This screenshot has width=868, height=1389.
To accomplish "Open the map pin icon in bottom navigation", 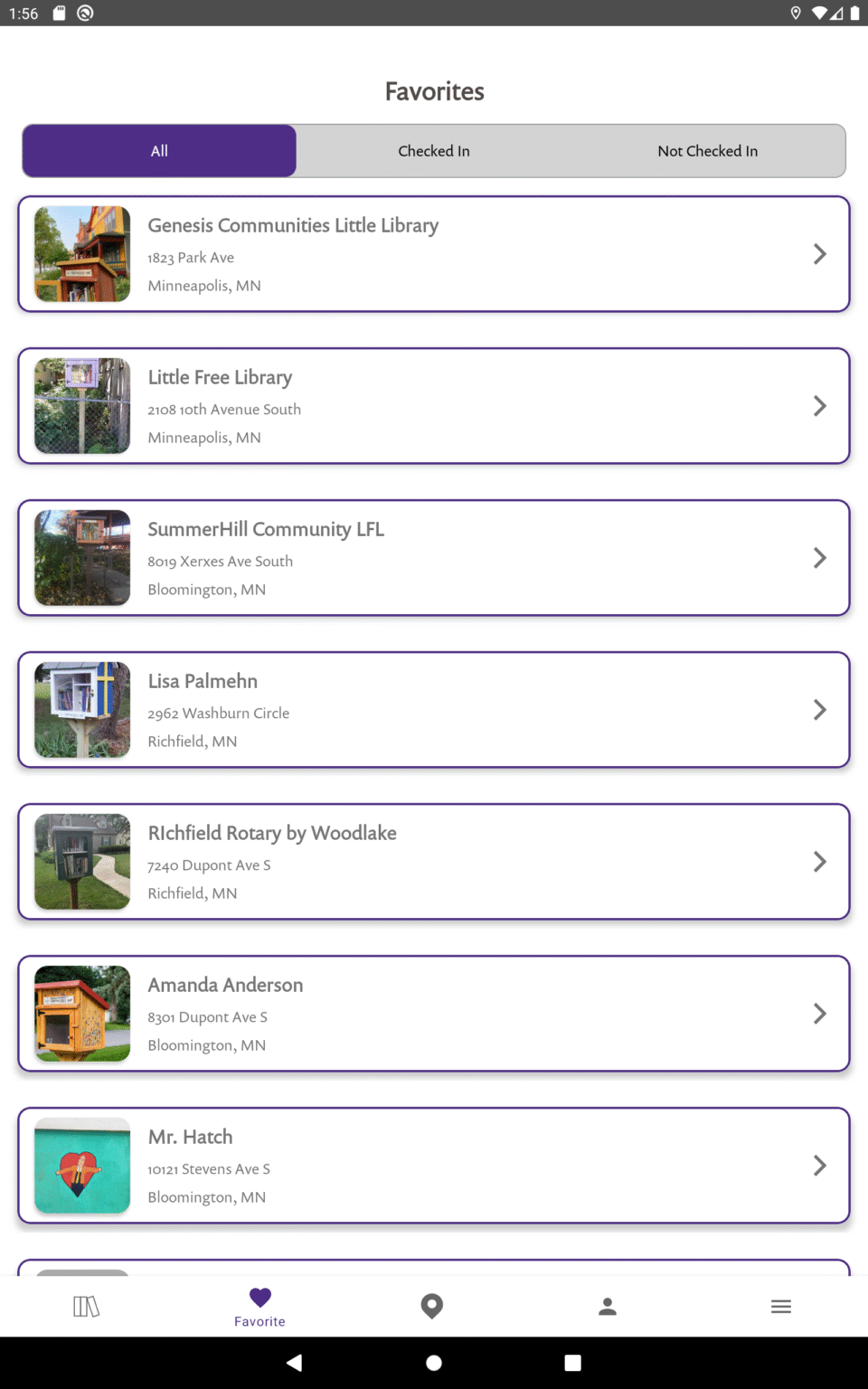I will click(432, 1306).
